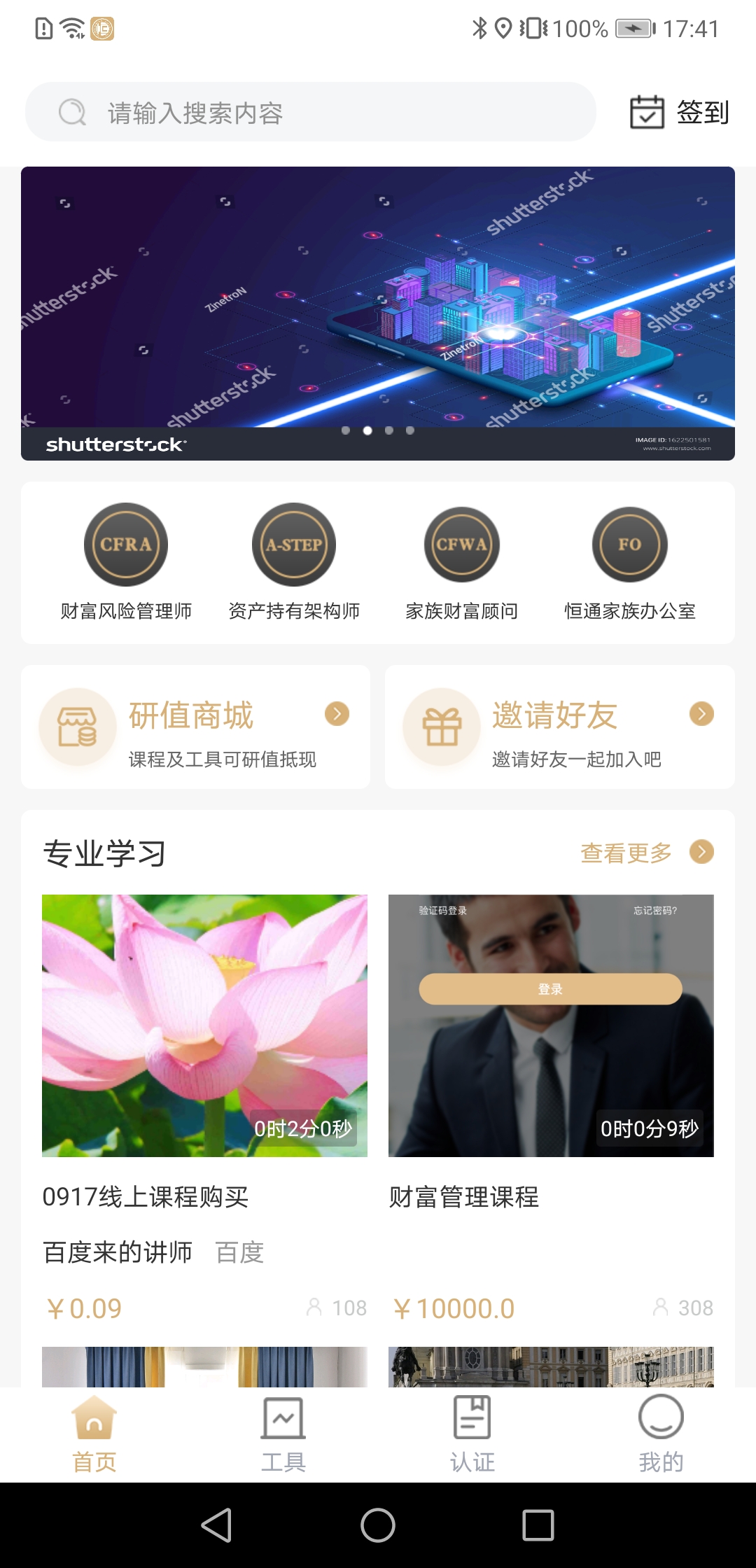Open A-STEP 资产持有架构师
Viewport: 756px width, 1568px height.
tap(294, 560)
